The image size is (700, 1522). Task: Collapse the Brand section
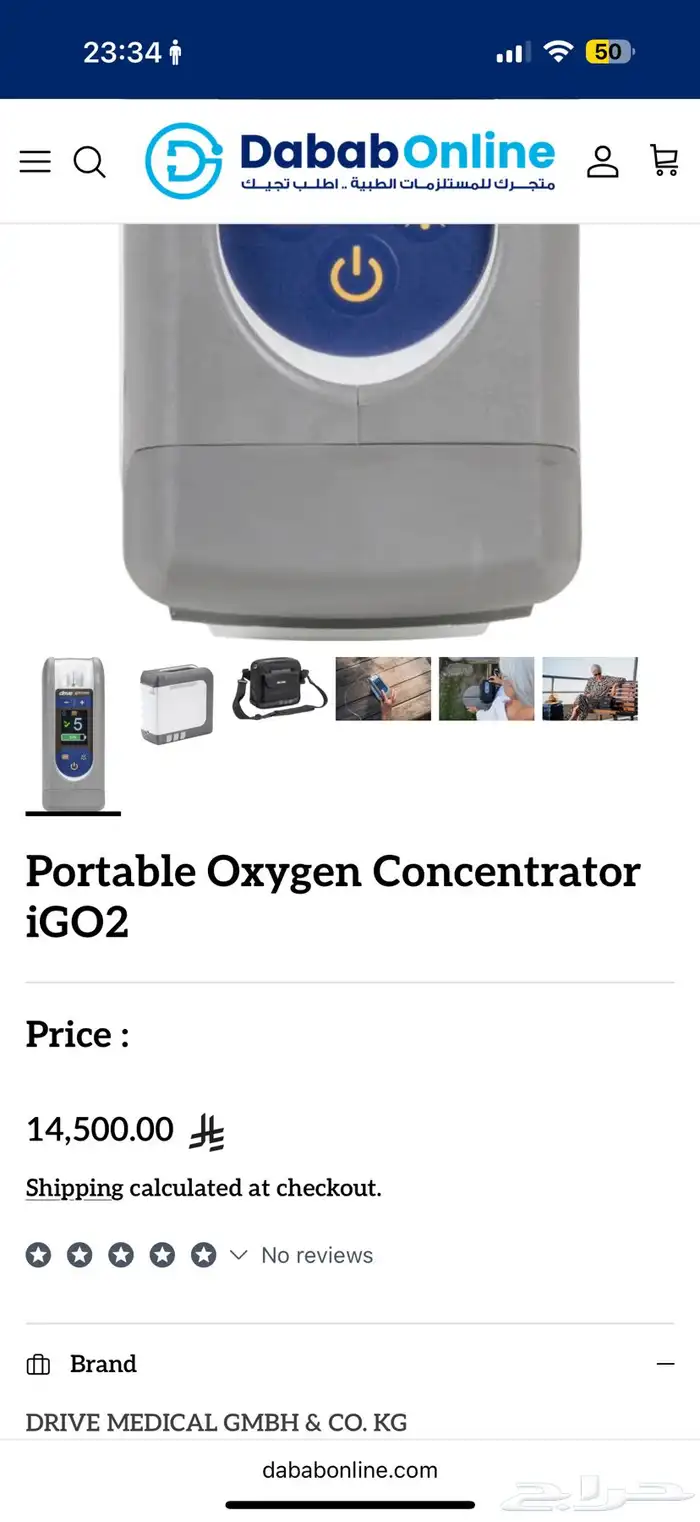pos(665,1364)
